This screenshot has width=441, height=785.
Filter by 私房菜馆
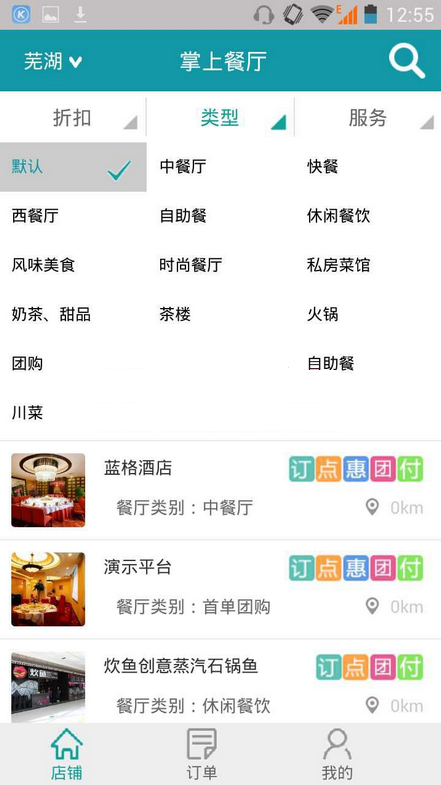click(338, 265)
